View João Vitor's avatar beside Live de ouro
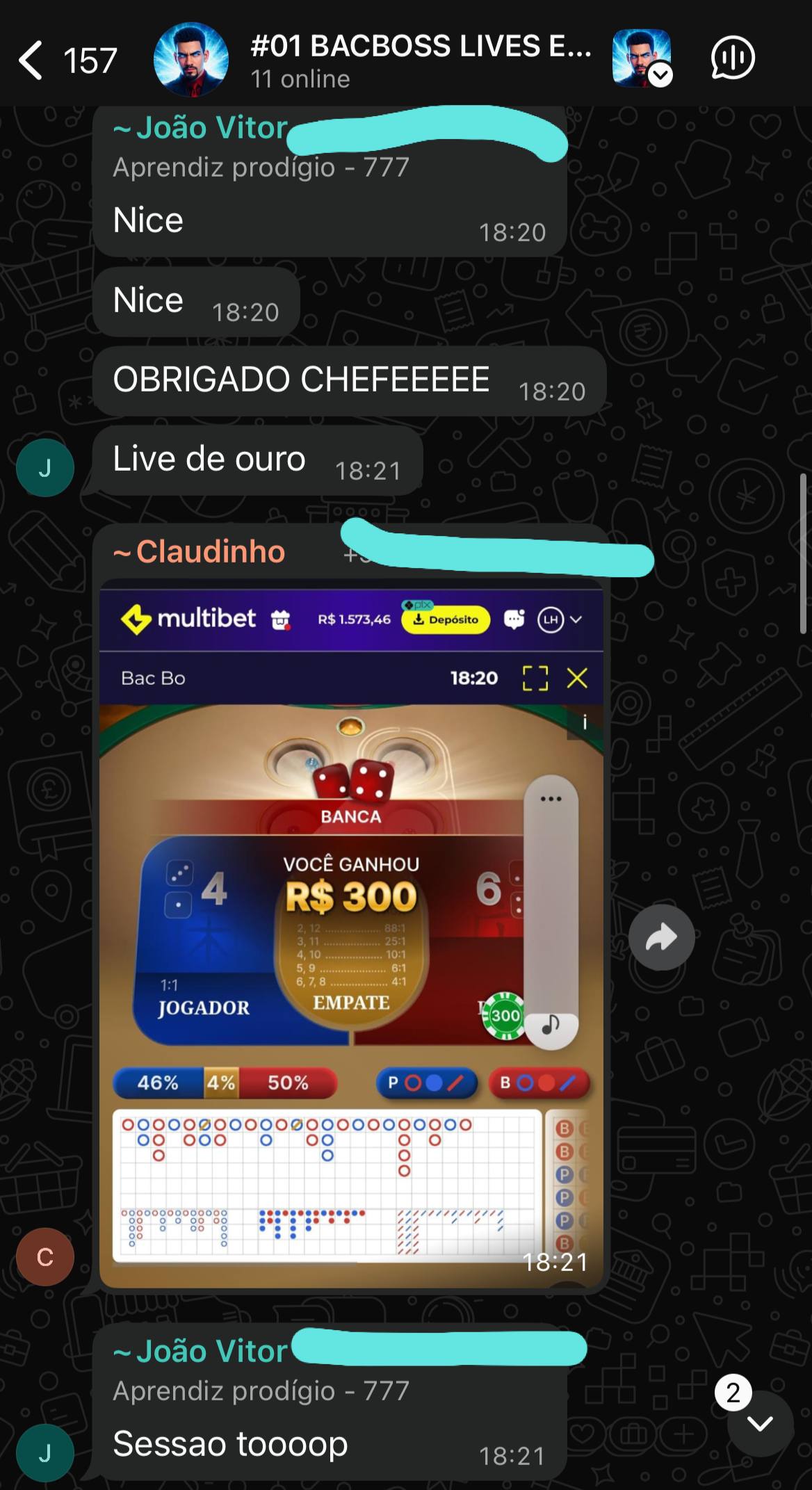The width and height of the screenshot is (812, 1490). click(x=45, y=468)
